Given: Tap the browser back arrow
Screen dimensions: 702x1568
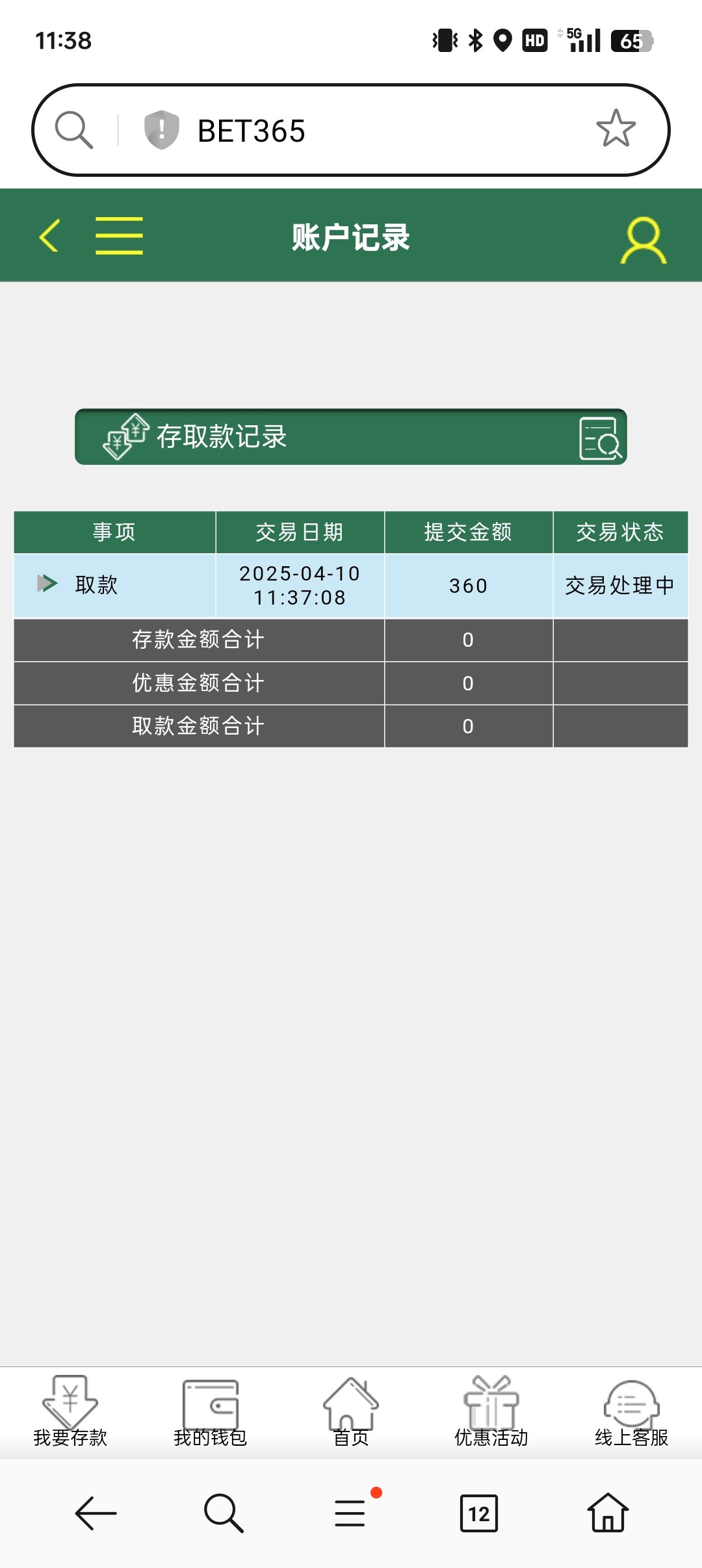Looking at the screenshot, I should pos(96,1513).
